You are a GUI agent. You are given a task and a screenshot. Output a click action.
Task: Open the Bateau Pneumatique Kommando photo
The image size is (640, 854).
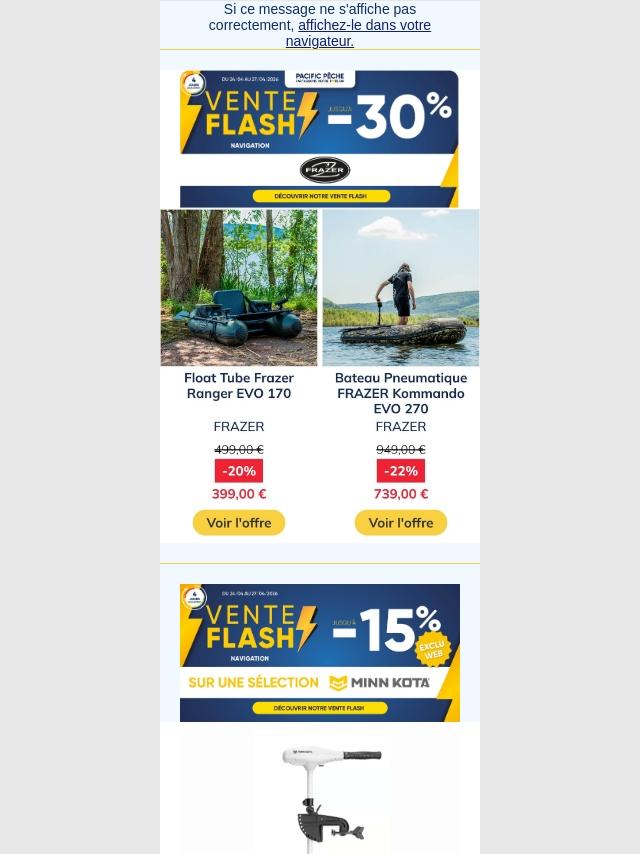(401, 288)
